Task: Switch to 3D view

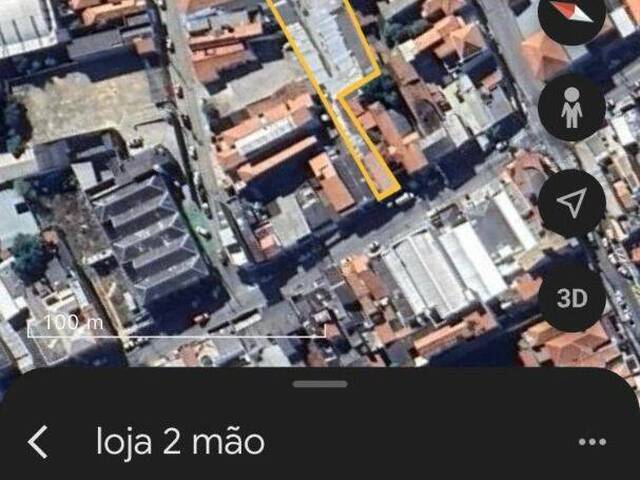Action: click(x=571, y=297)
